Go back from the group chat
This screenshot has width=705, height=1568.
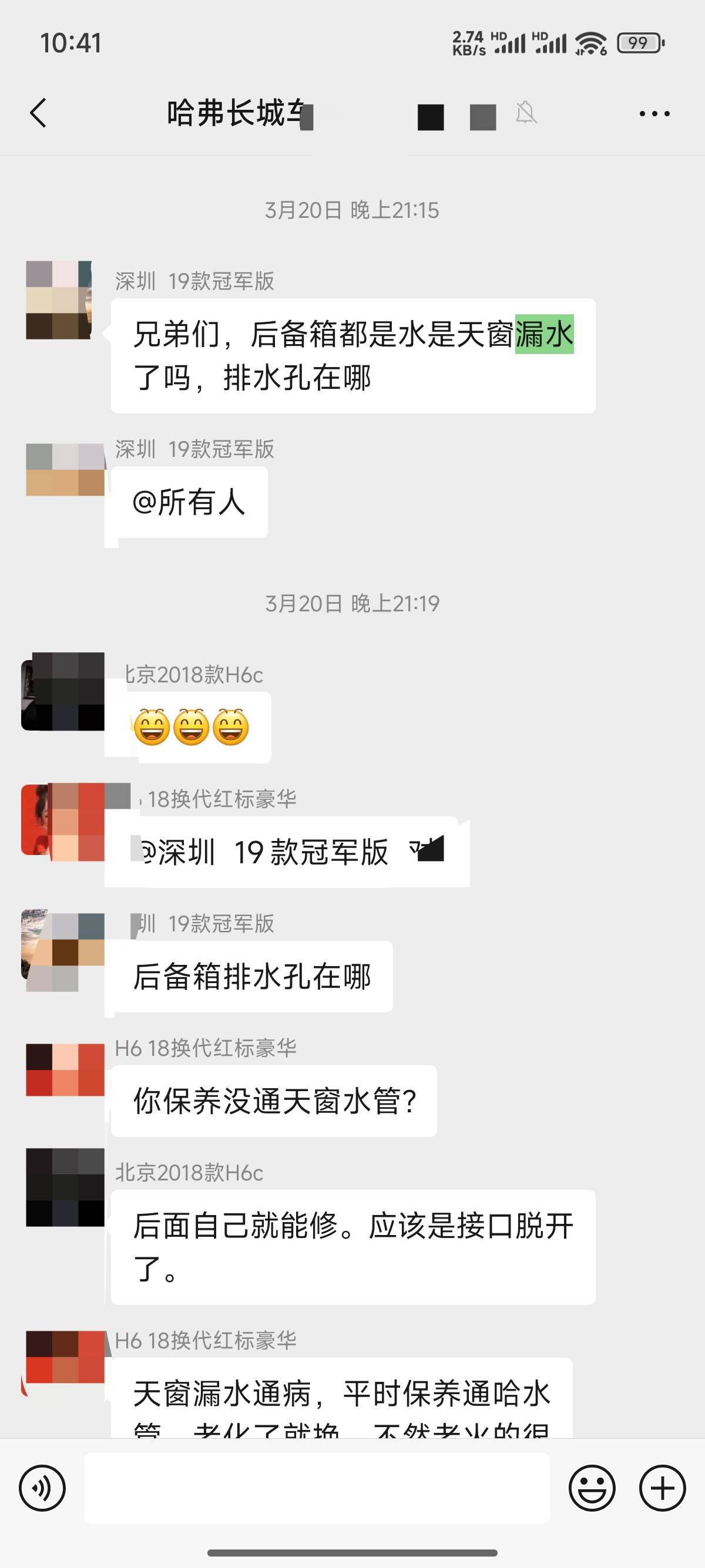(x=38, y=113)
